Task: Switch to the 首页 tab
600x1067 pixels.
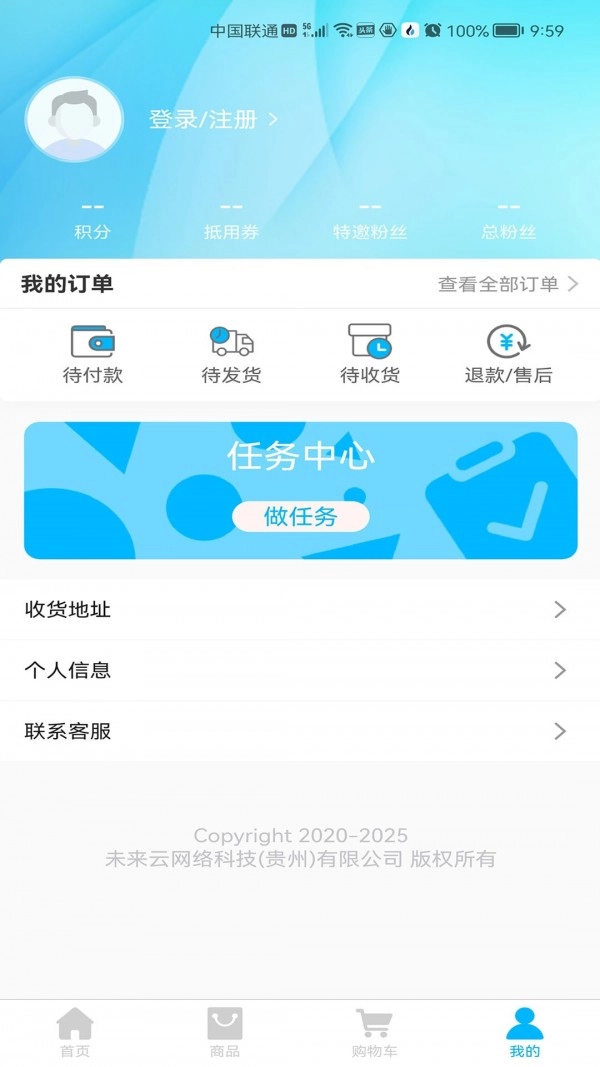Action: pos(75,1032)
